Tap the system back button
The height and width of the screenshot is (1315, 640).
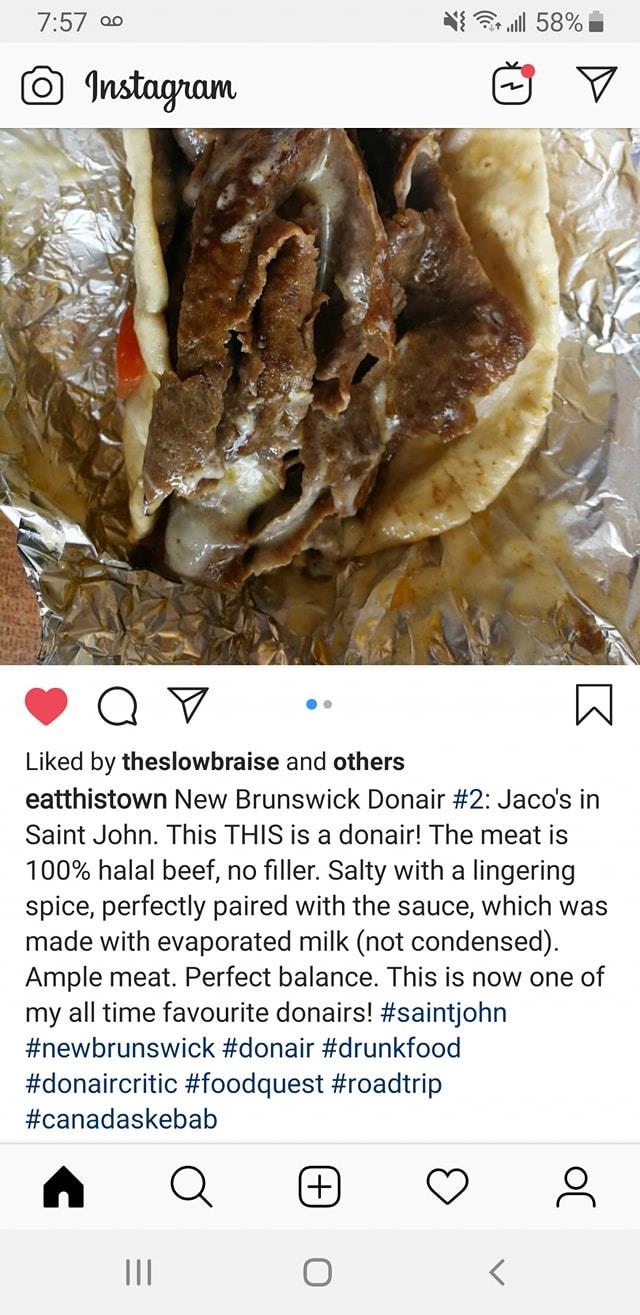(x=497, y=1272)
